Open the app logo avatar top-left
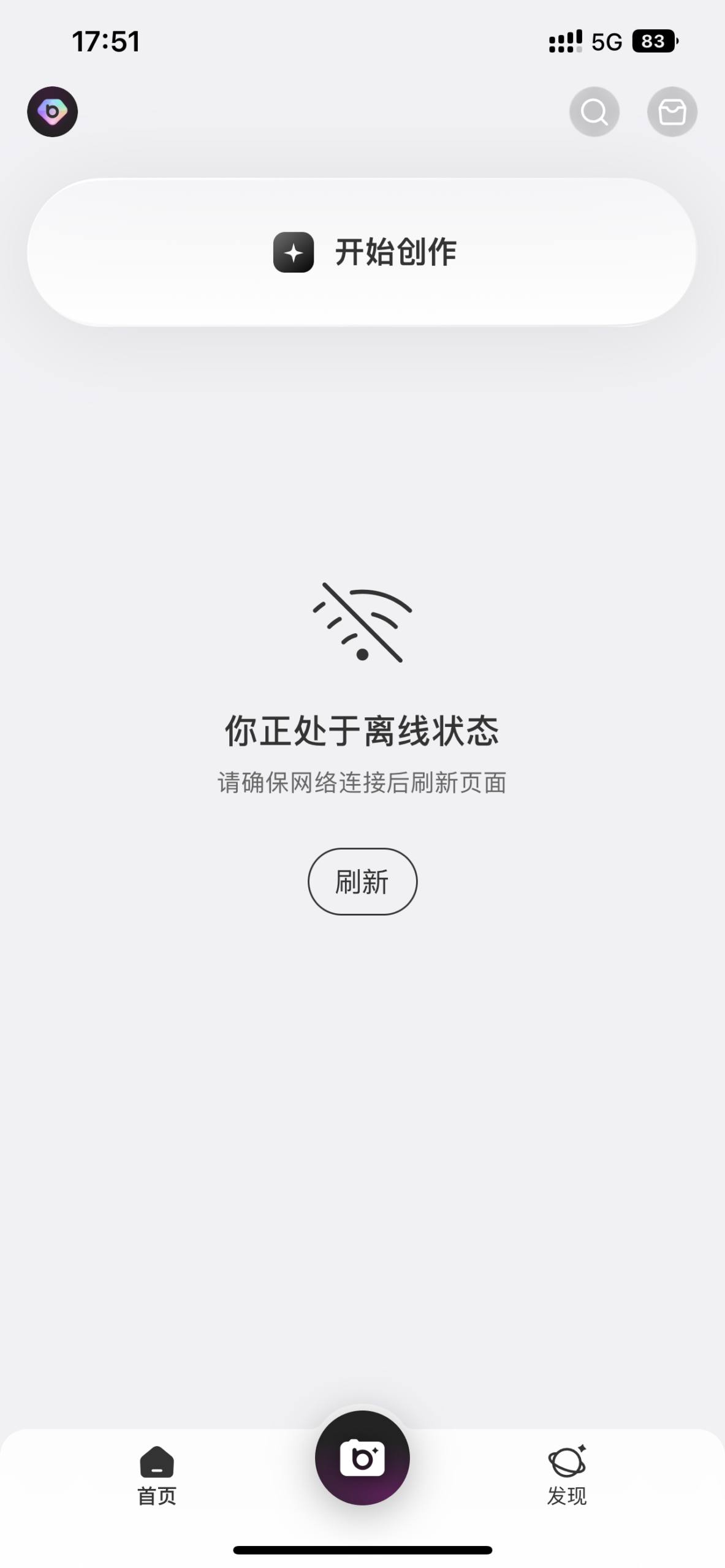This screenshot has height=1568, width=725. (x=52, y=111)
